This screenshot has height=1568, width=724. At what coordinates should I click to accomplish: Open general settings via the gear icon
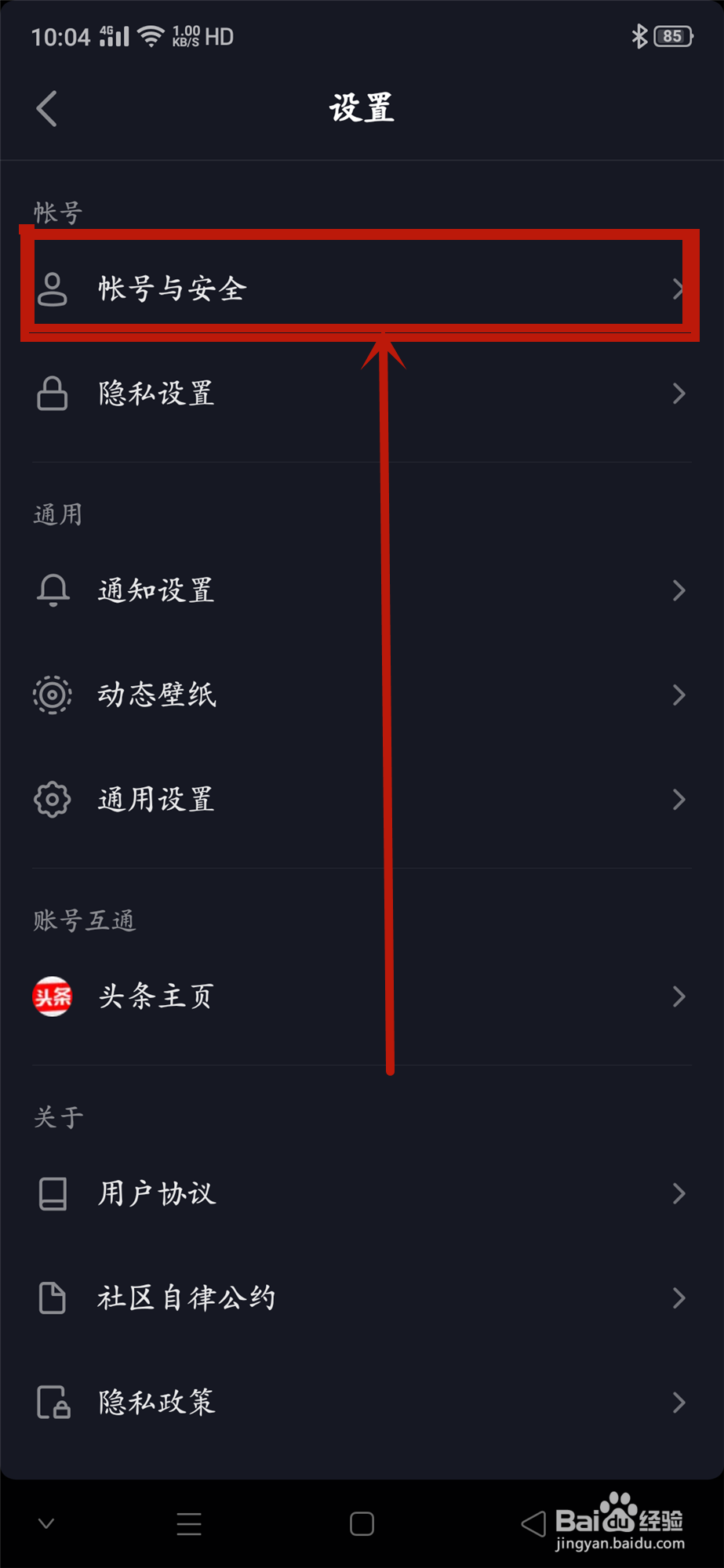(x=52, y=799)
